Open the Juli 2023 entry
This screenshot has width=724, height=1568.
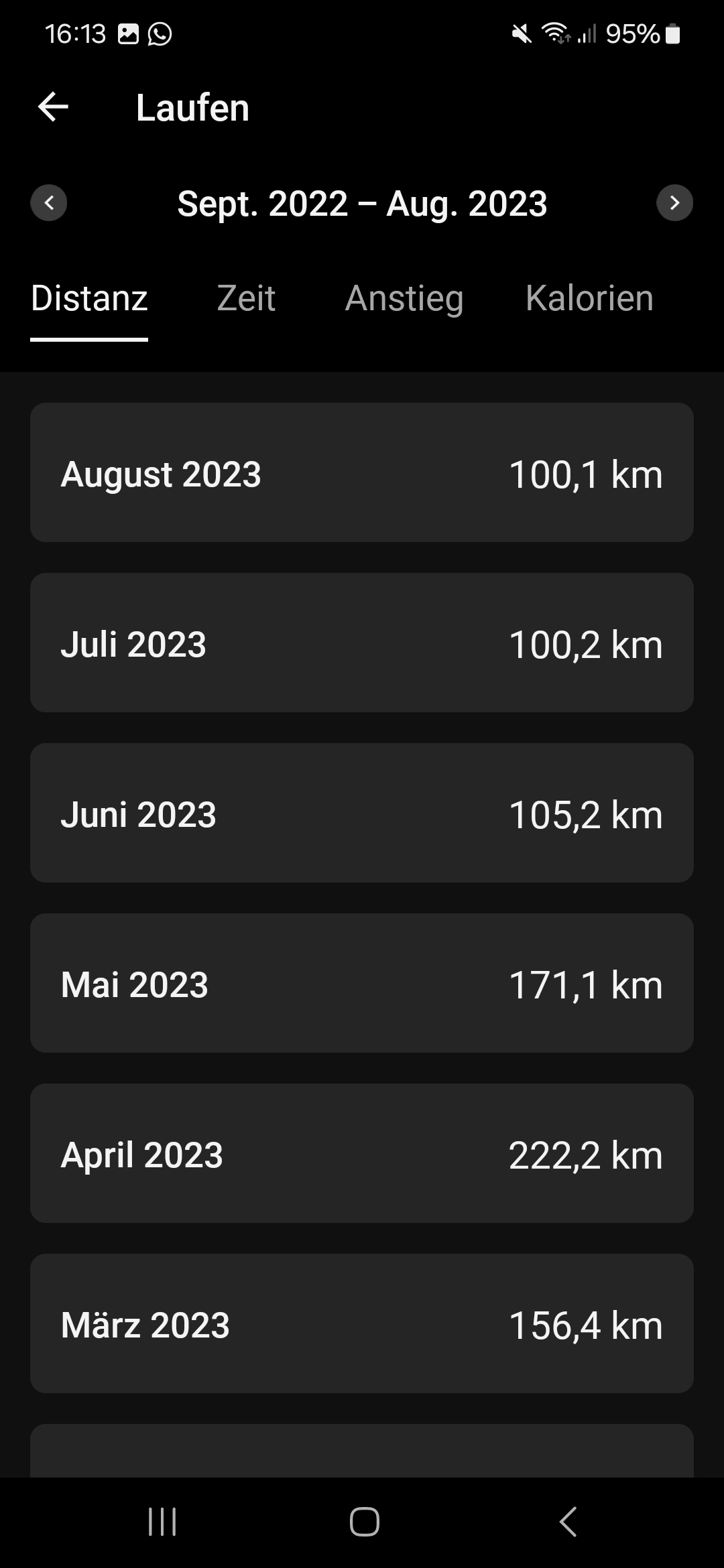[362, 643]
